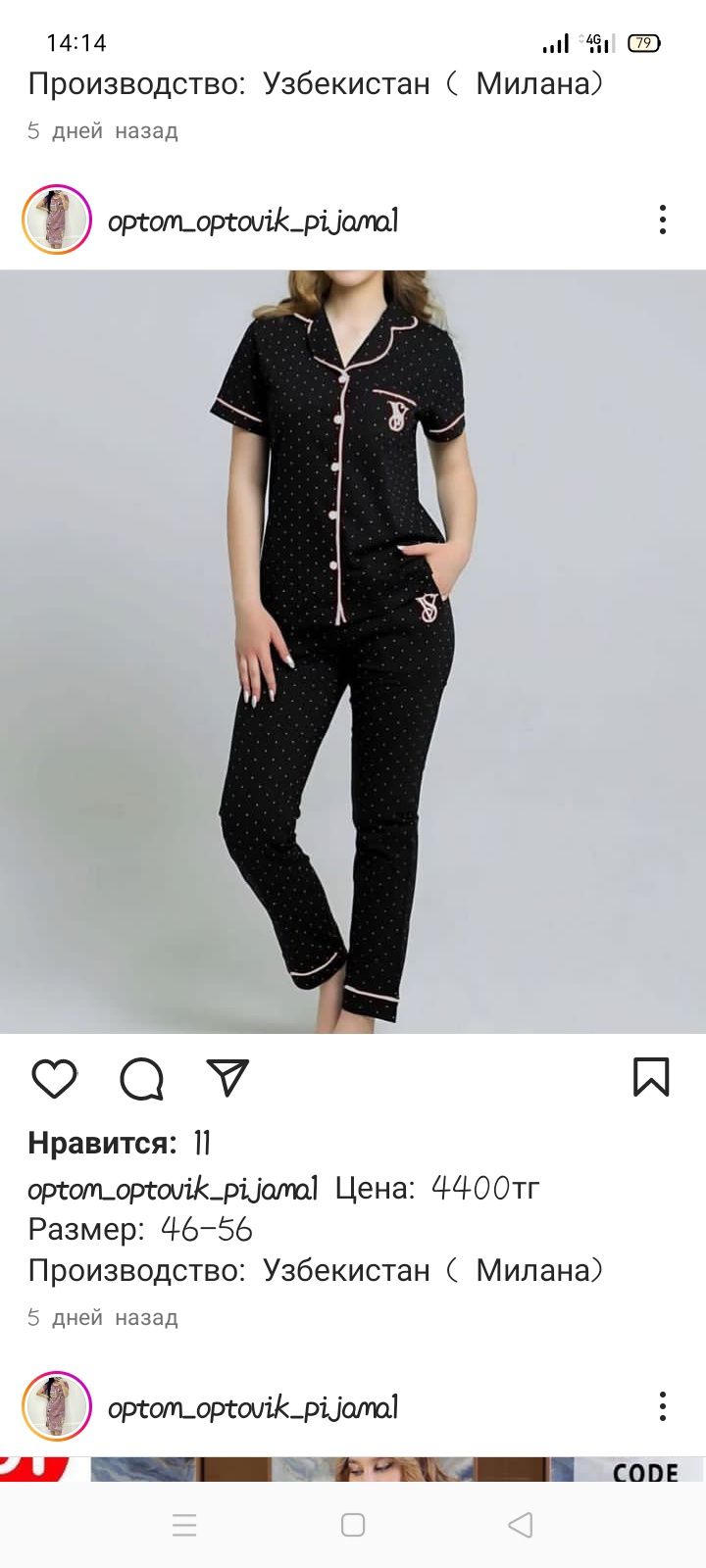Viewport: 706px width, 1568px height.
Task: Share the pajama post via direct
Action: [x=227, y=1077]
